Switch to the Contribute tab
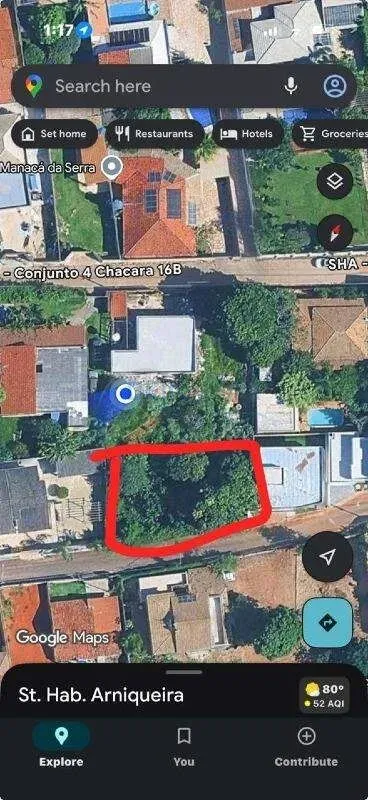Viewport: 368px width, 800px height. coord(306,745)
